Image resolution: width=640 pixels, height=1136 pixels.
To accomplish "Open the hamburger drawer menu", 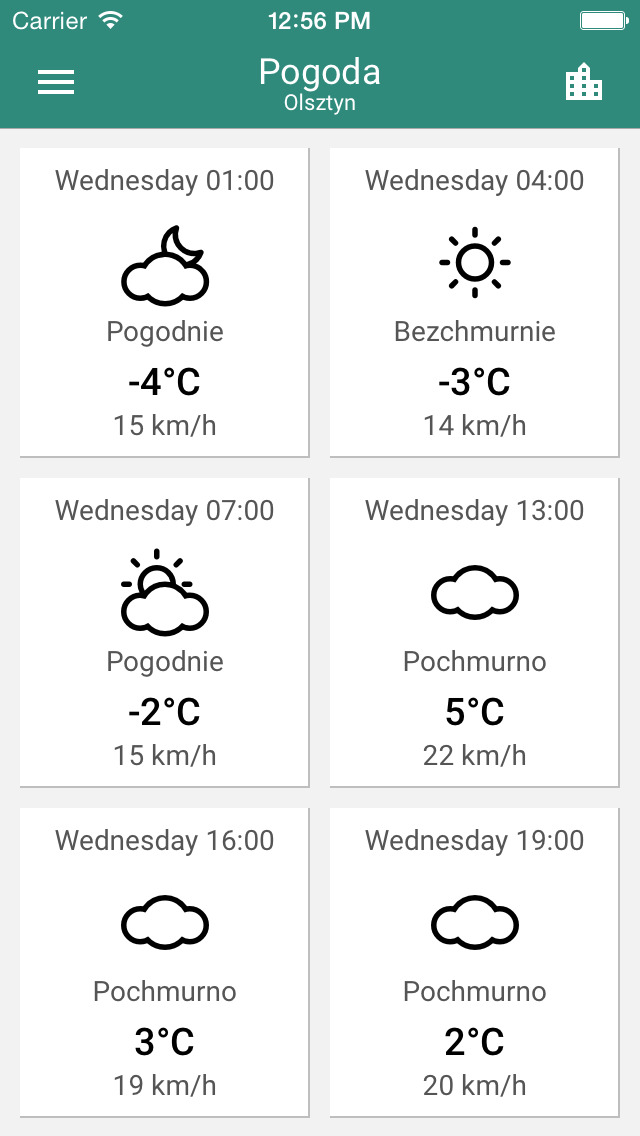I will (x=56, y=82).
